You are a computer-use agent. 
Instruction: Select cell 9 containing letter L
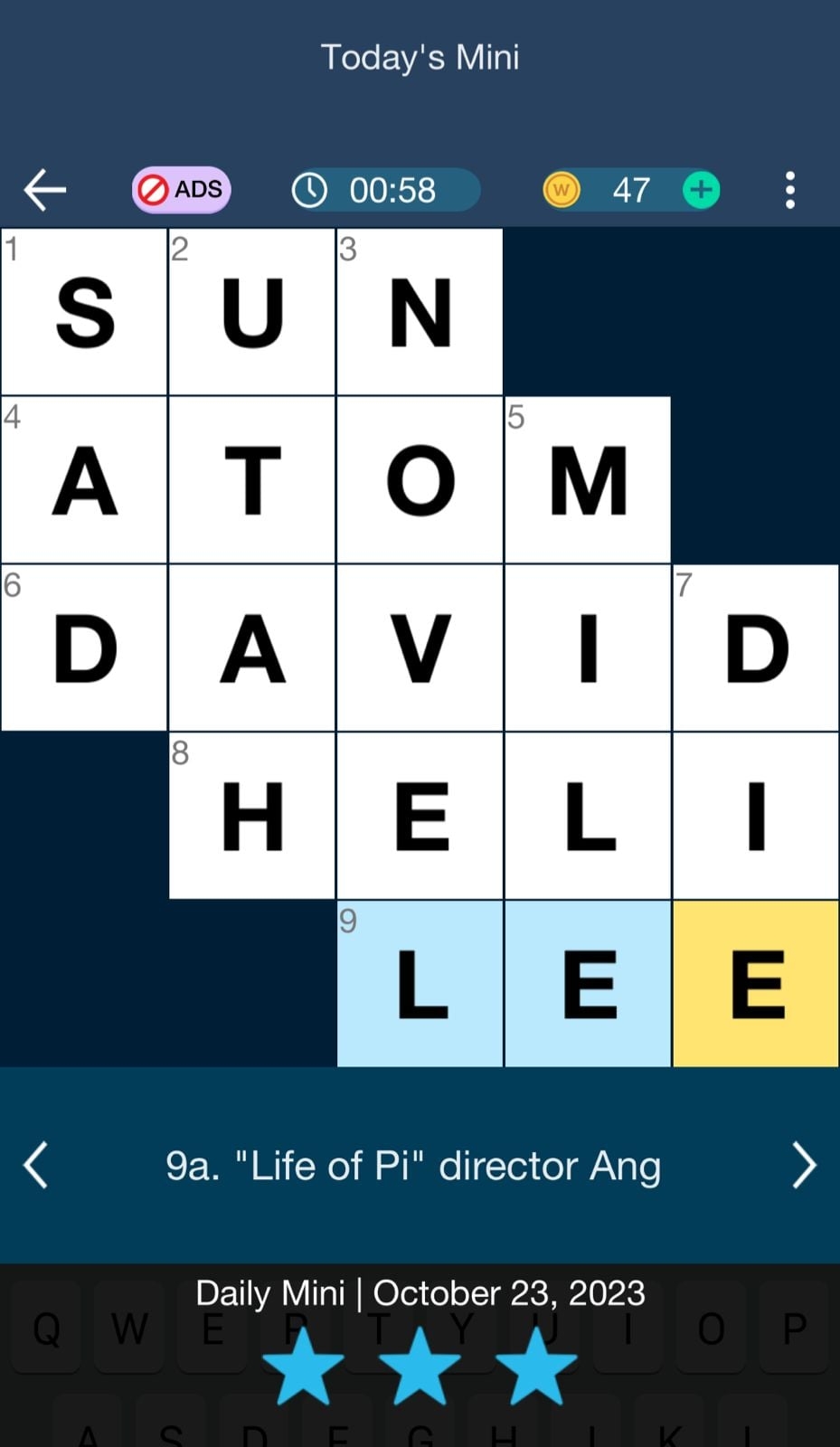[420, 984]
